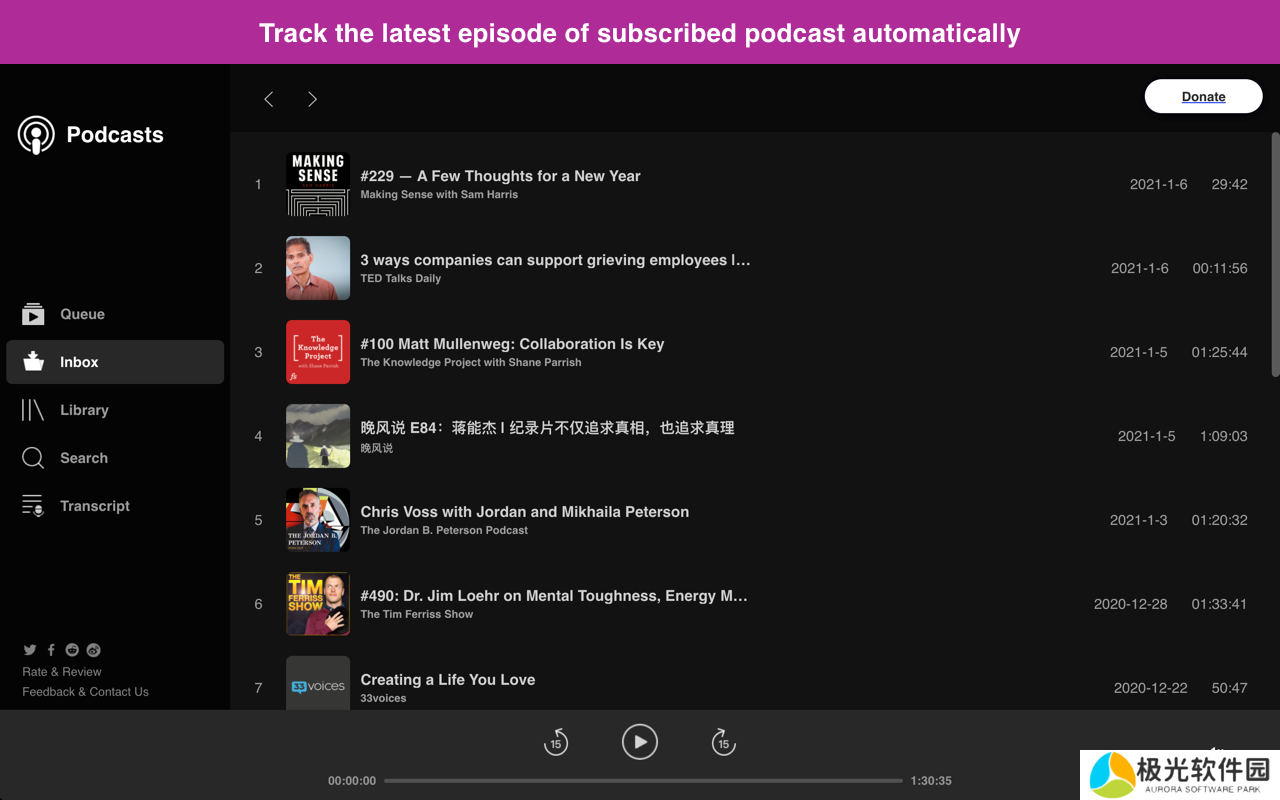This screenshot has width=1280, height=800.
Task: Go back with the left arrow
Action: tap(268, 99)
